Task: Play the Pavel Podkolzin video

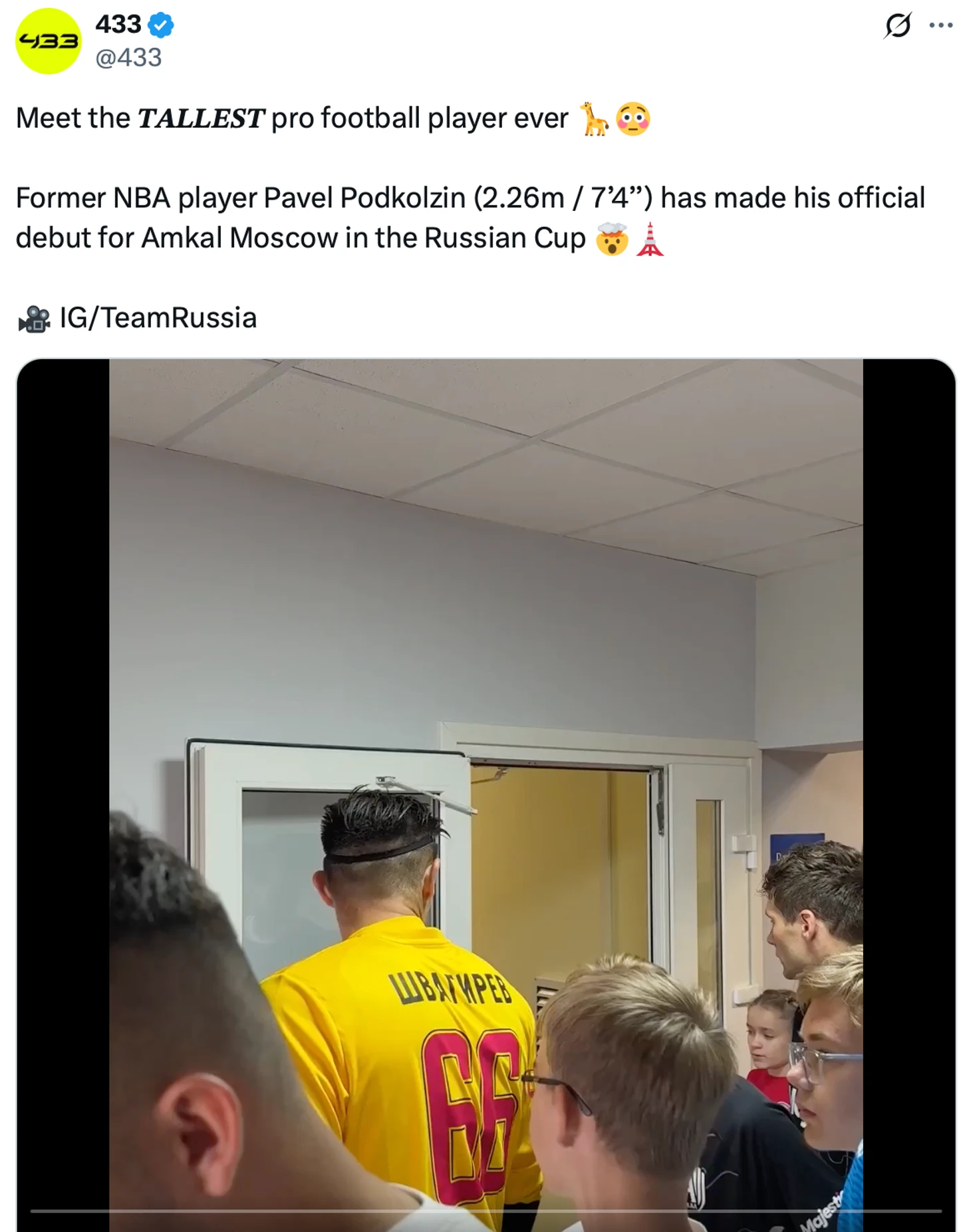Action: click(x=485, y=792)
